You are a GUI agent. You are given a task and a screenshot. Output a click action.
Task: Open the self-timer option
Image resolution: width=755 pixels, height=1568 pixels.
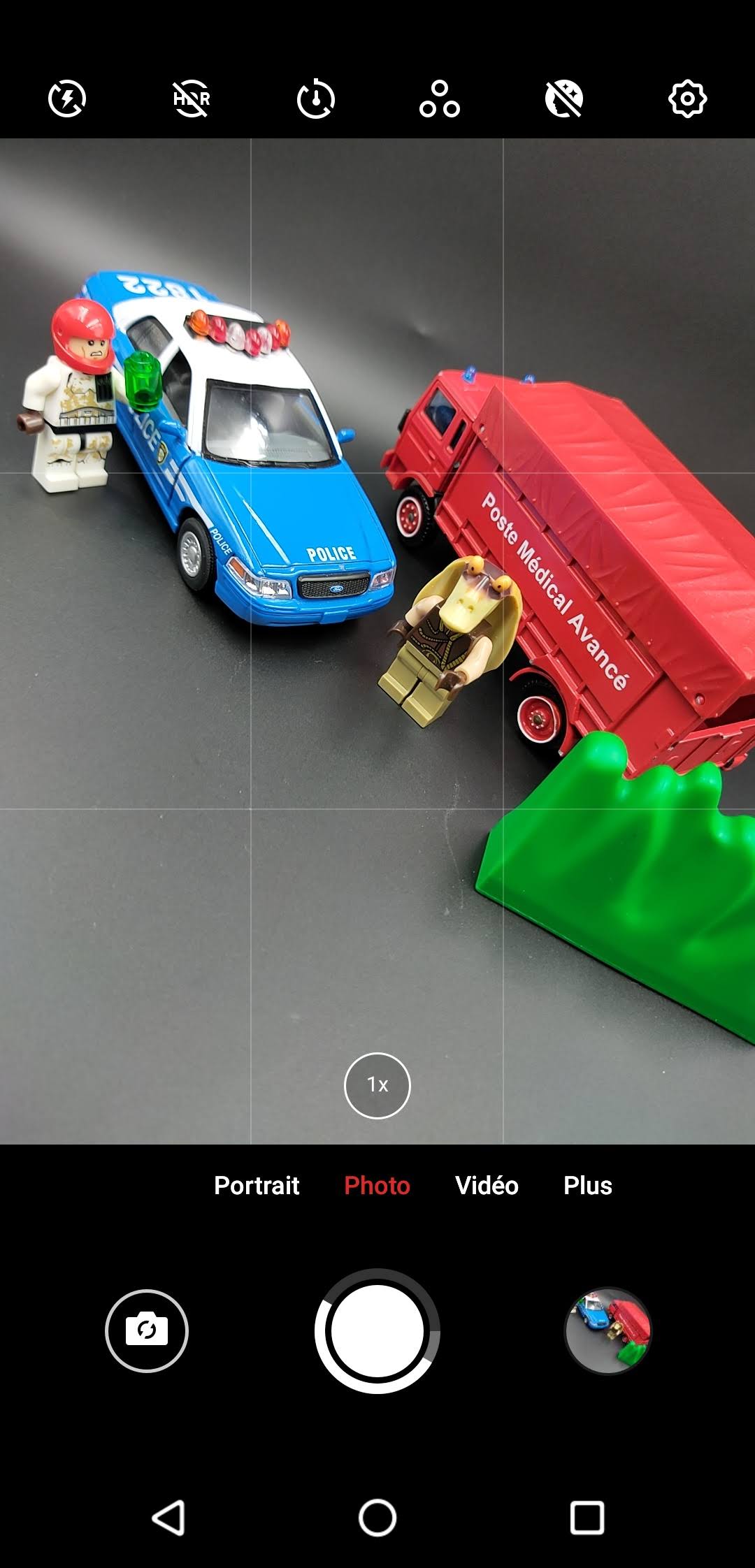click(316, 99)
